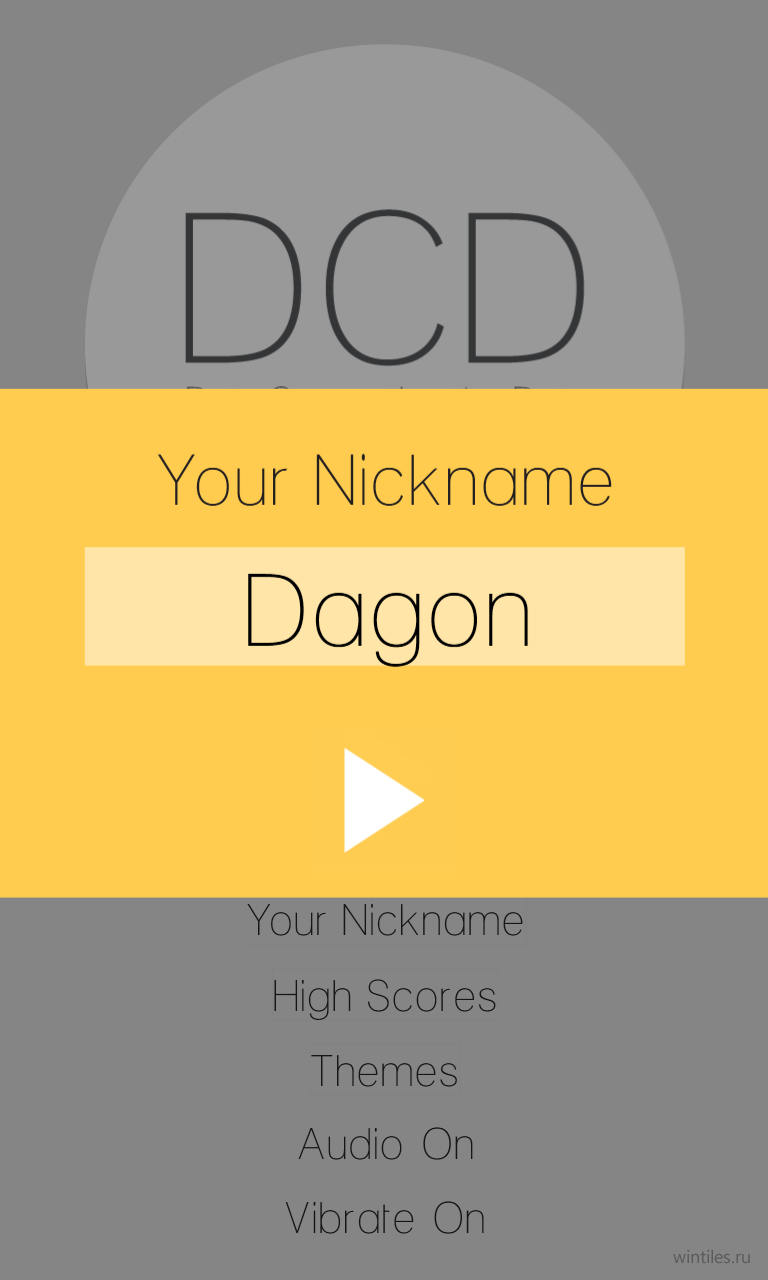Viewport: 768px width, 1280px height.
Task: Toggle the Audio On setting
Action: (x=386, y=1145)
